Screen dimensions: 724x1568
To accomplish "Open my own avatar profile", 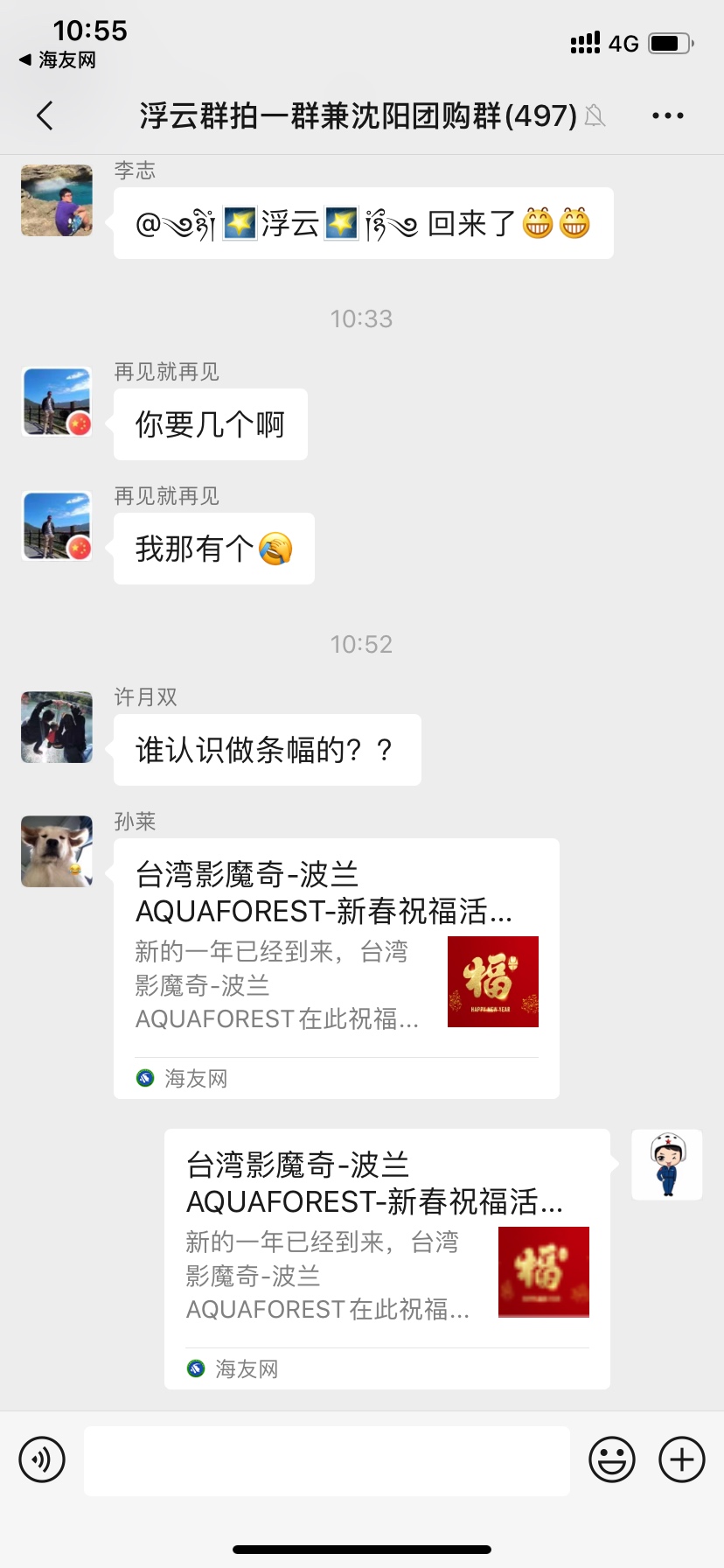I will (x=666, y=1165).
